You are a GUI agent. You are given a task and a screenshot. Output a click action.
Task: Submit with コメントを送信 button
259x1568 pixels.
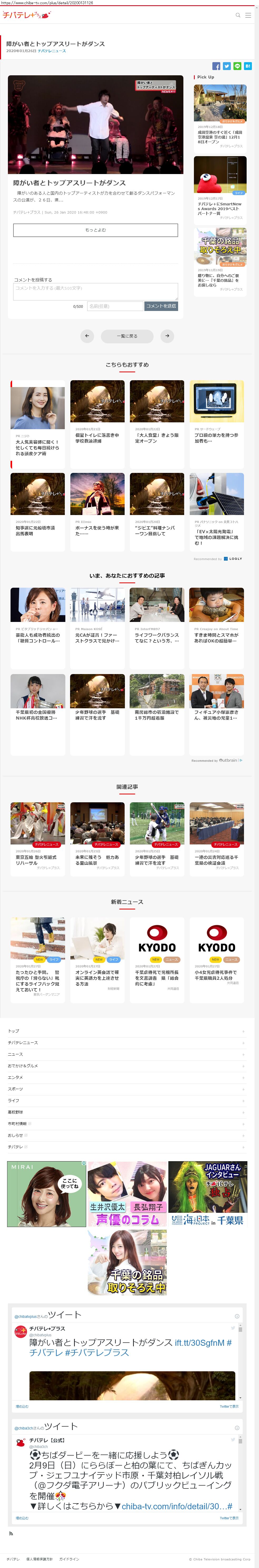[x=161, y=306]
